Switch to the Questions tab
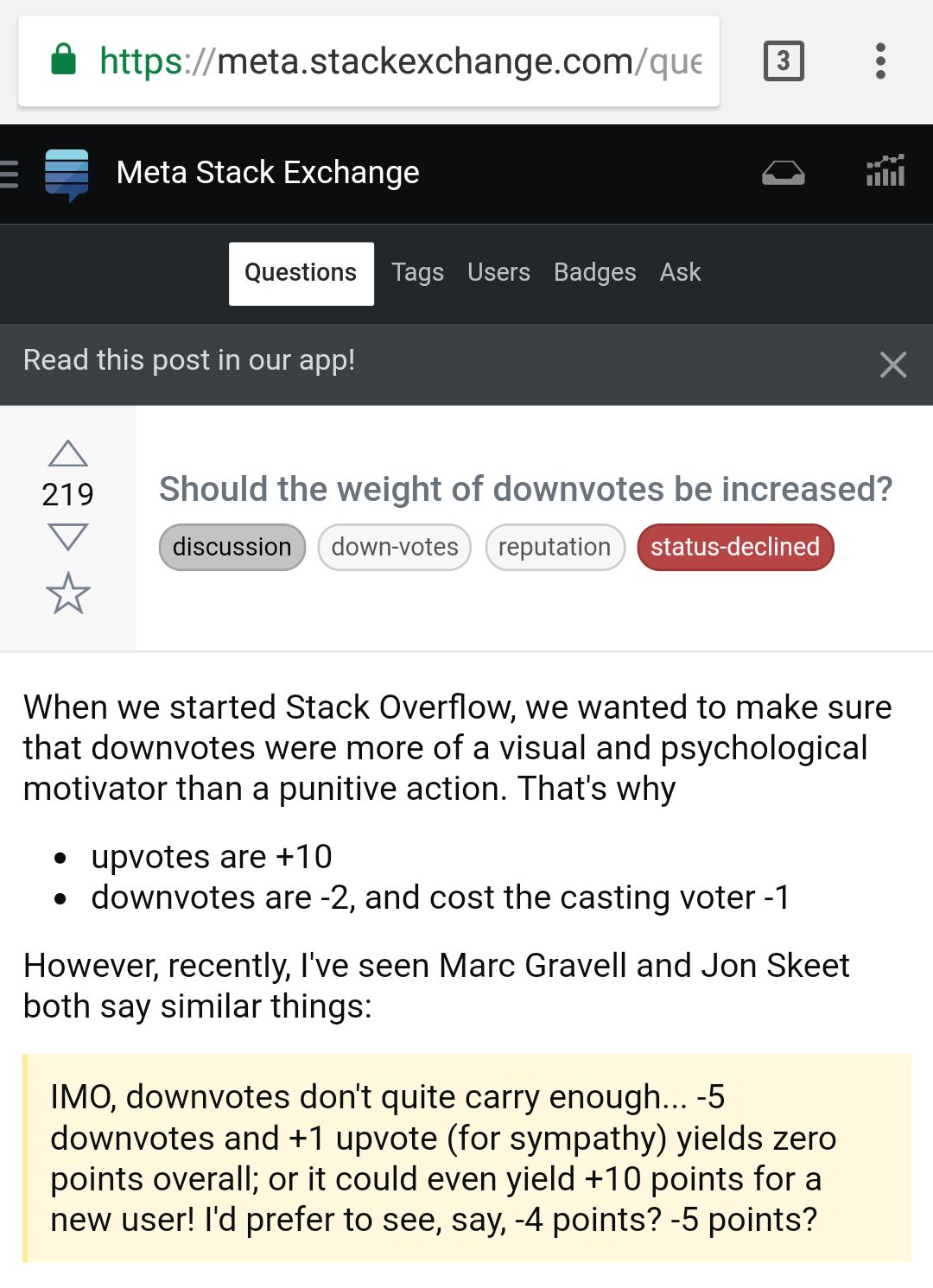Image resolution: width=933 pixels, height=1288 pixels. point(301,273)
